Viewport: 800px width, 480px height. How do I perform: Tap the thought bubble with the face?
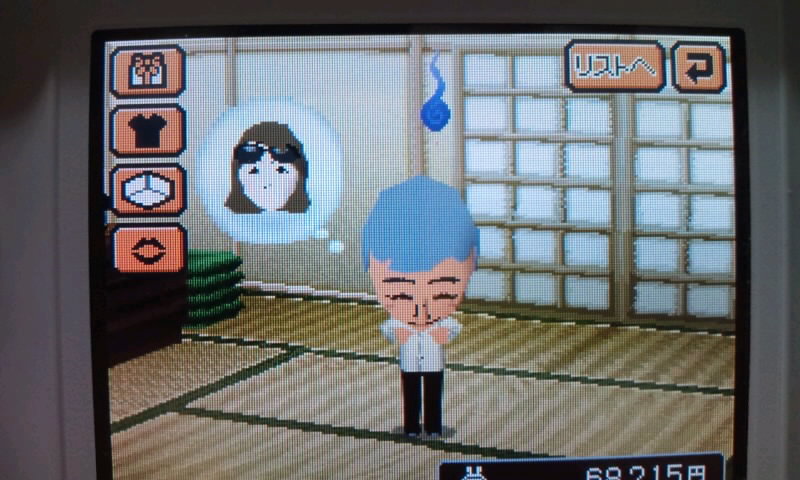[x=267, y=169]
